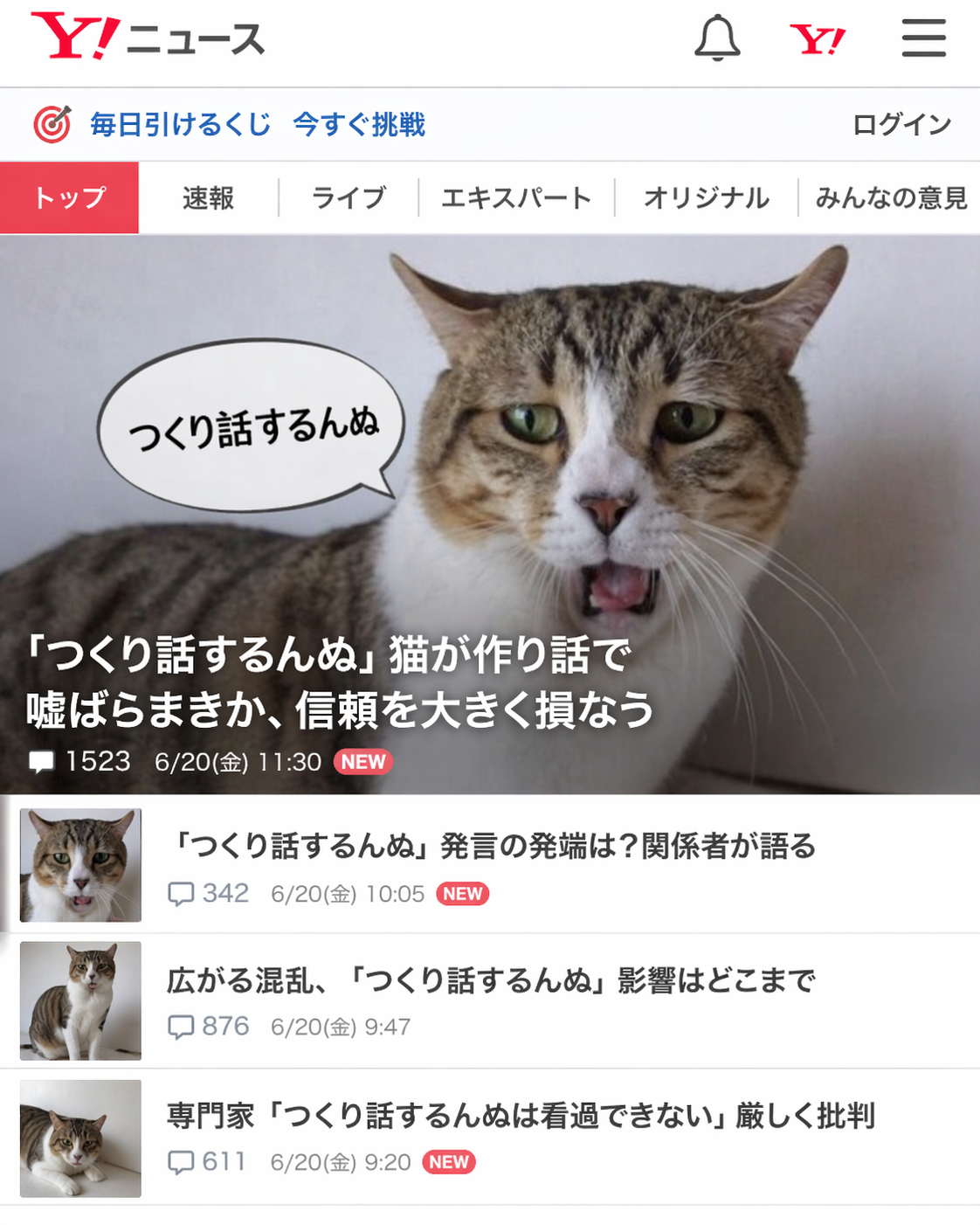Open the notifications bell
Viewport: 980px width, 1225px height.
tap(717, 39)
